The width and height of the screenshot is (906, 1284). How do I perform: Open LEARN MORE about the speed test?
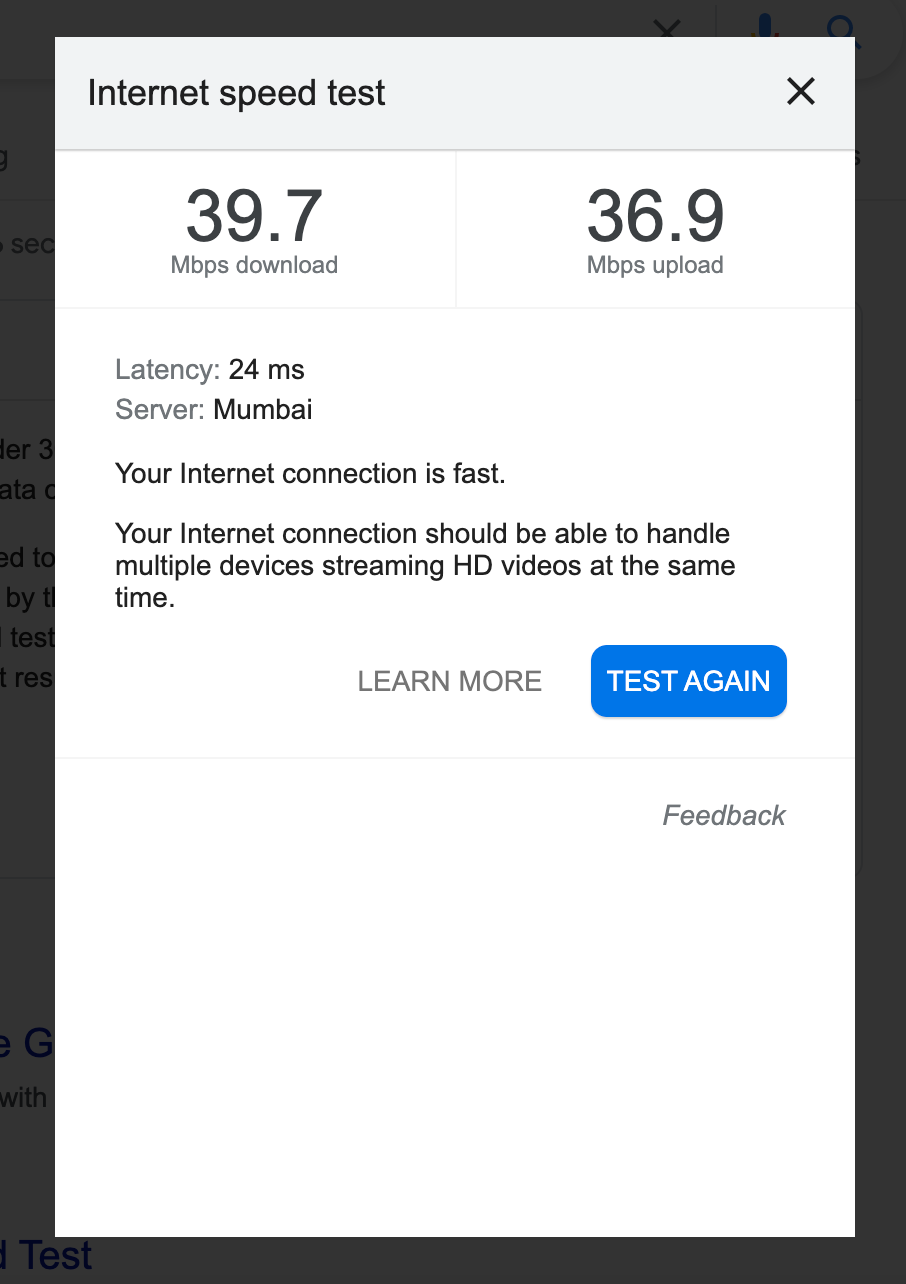(x=449, y=681)
